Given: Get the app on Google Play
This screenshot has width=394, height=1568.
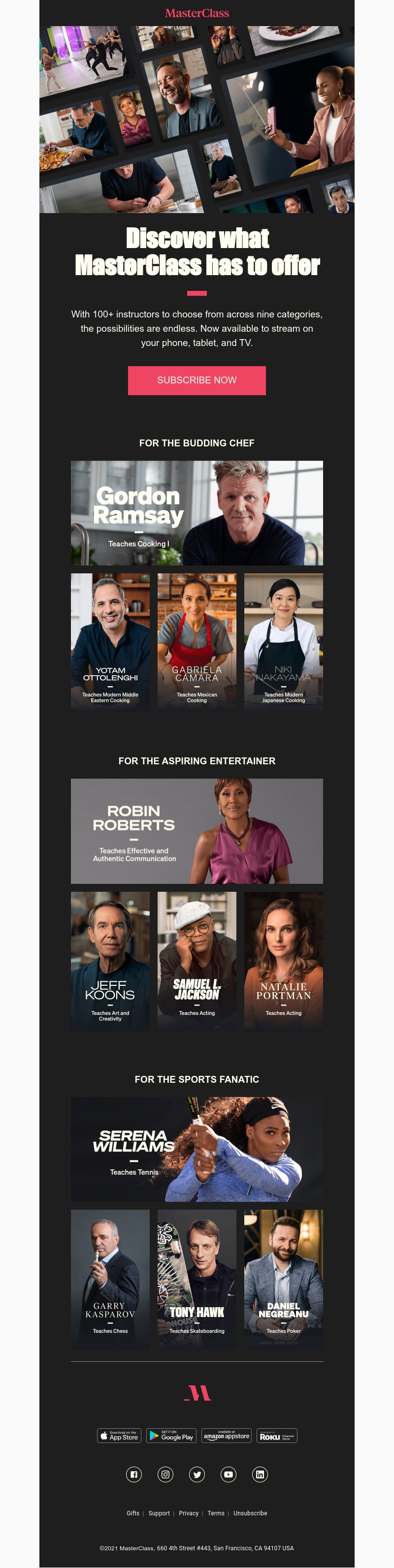Looking at the screenshot, I should tap(172, 1436).
